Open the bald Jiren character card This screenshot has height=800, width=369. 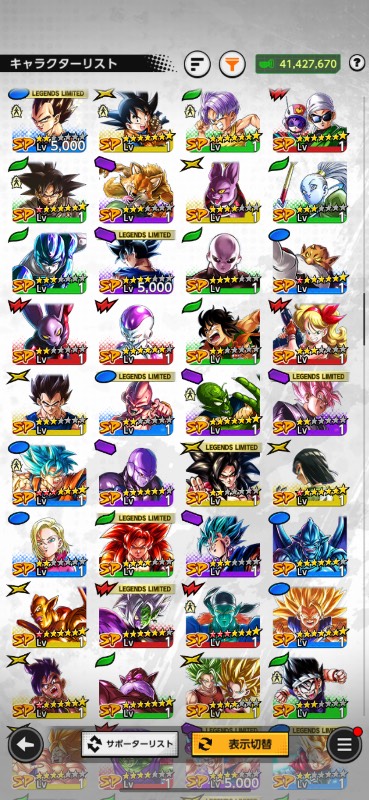point(223,262)
